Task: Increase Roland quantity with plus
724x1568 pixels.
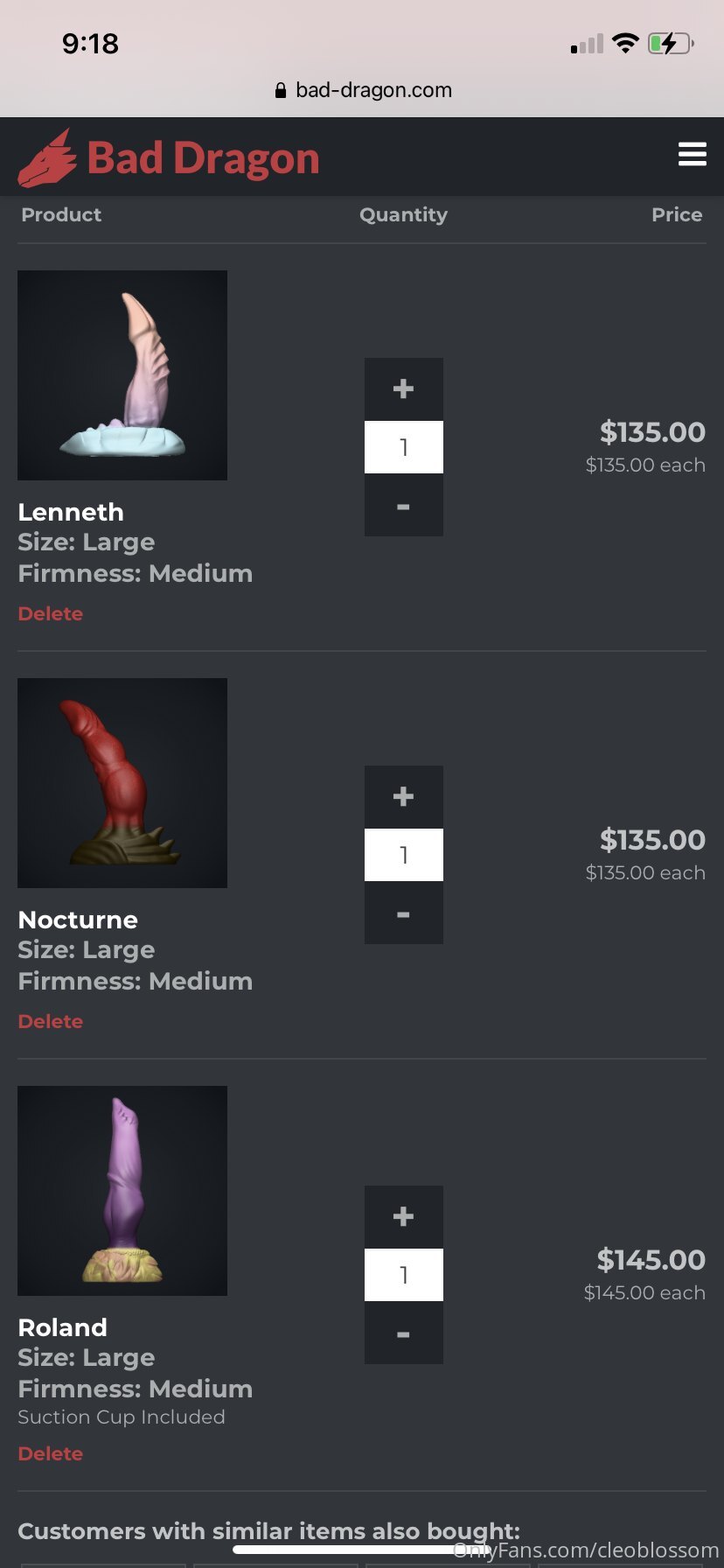Action: click(x=403, y=1216)
